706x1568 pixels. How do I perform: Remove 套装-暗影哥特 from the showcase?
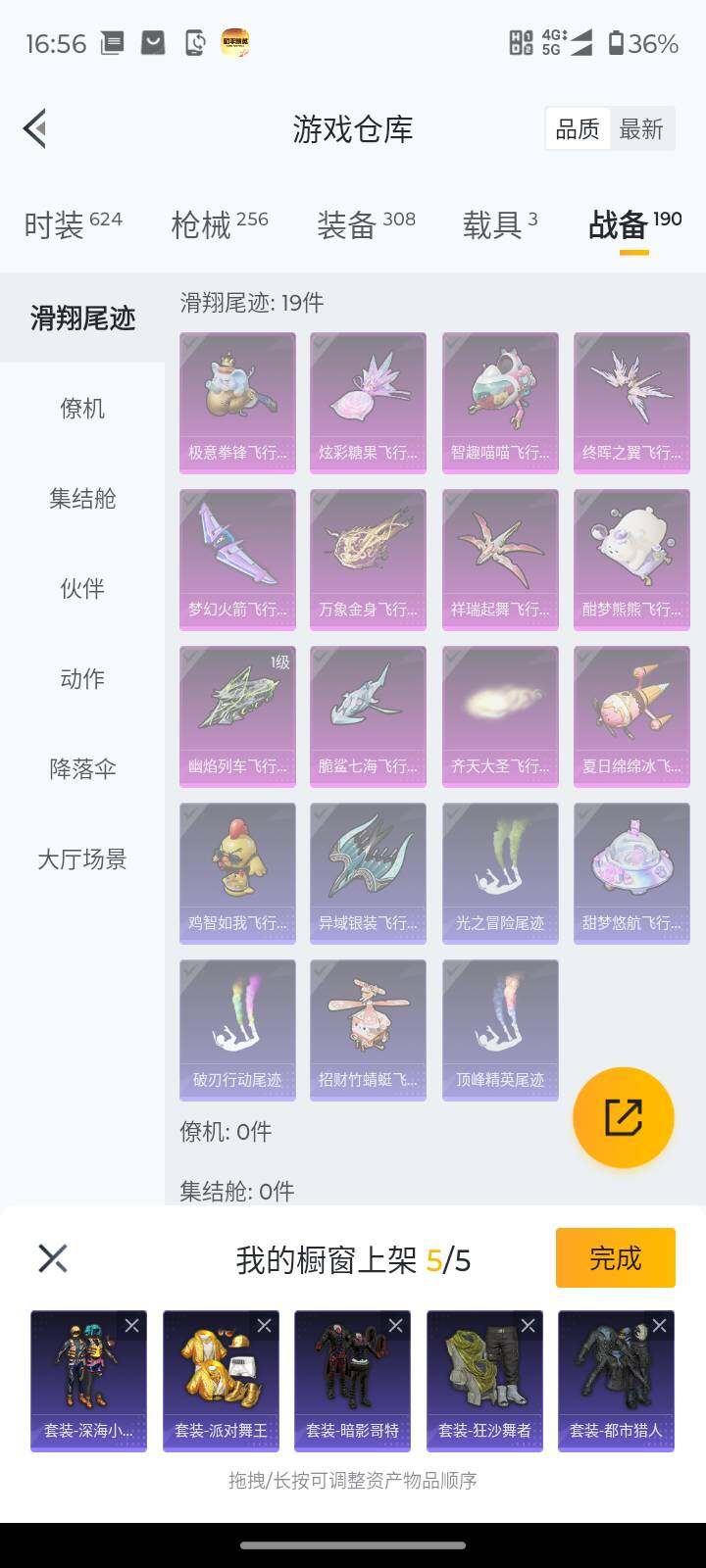(x=398, y=1325)
